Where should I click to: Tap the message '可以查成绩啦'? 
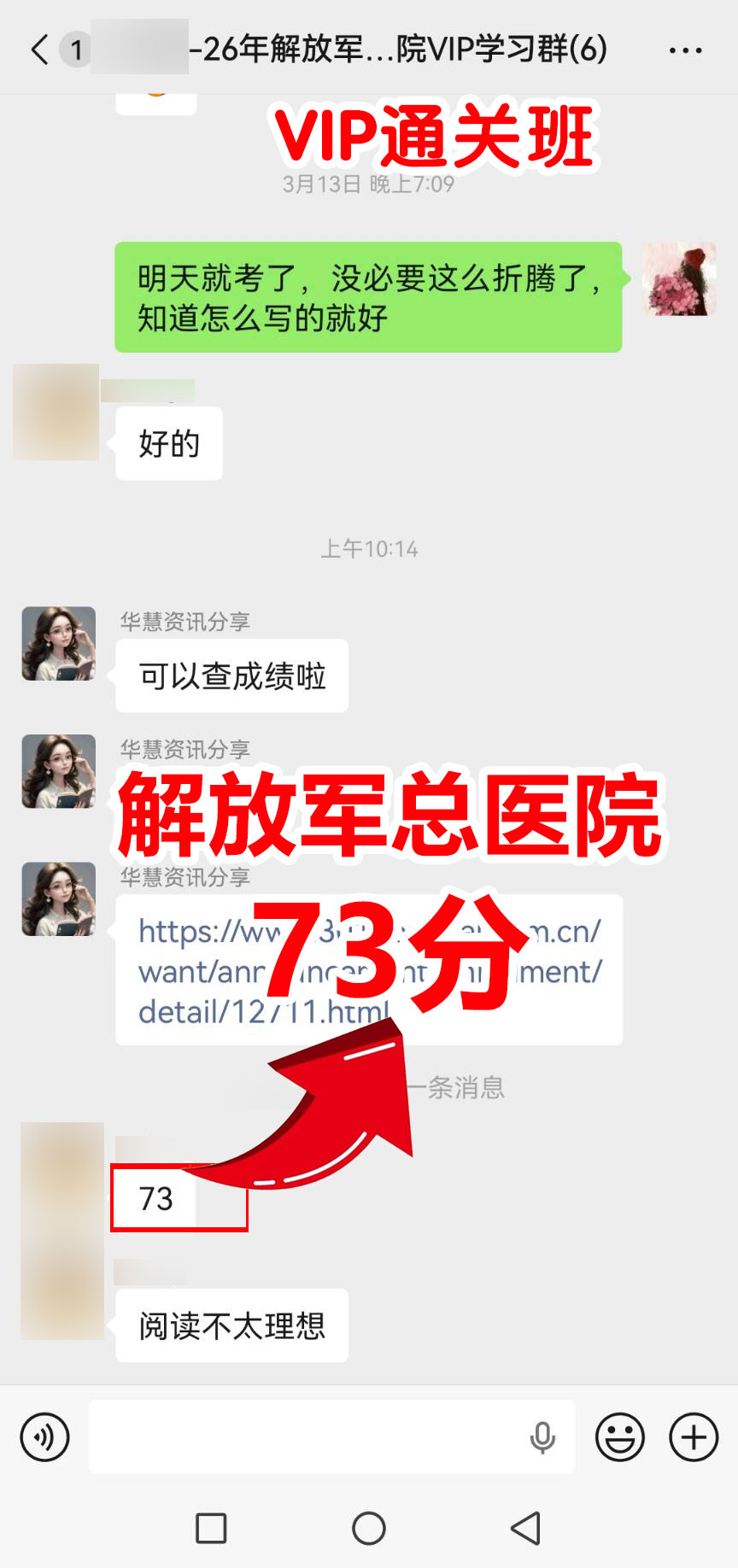(x=231, y=675)
